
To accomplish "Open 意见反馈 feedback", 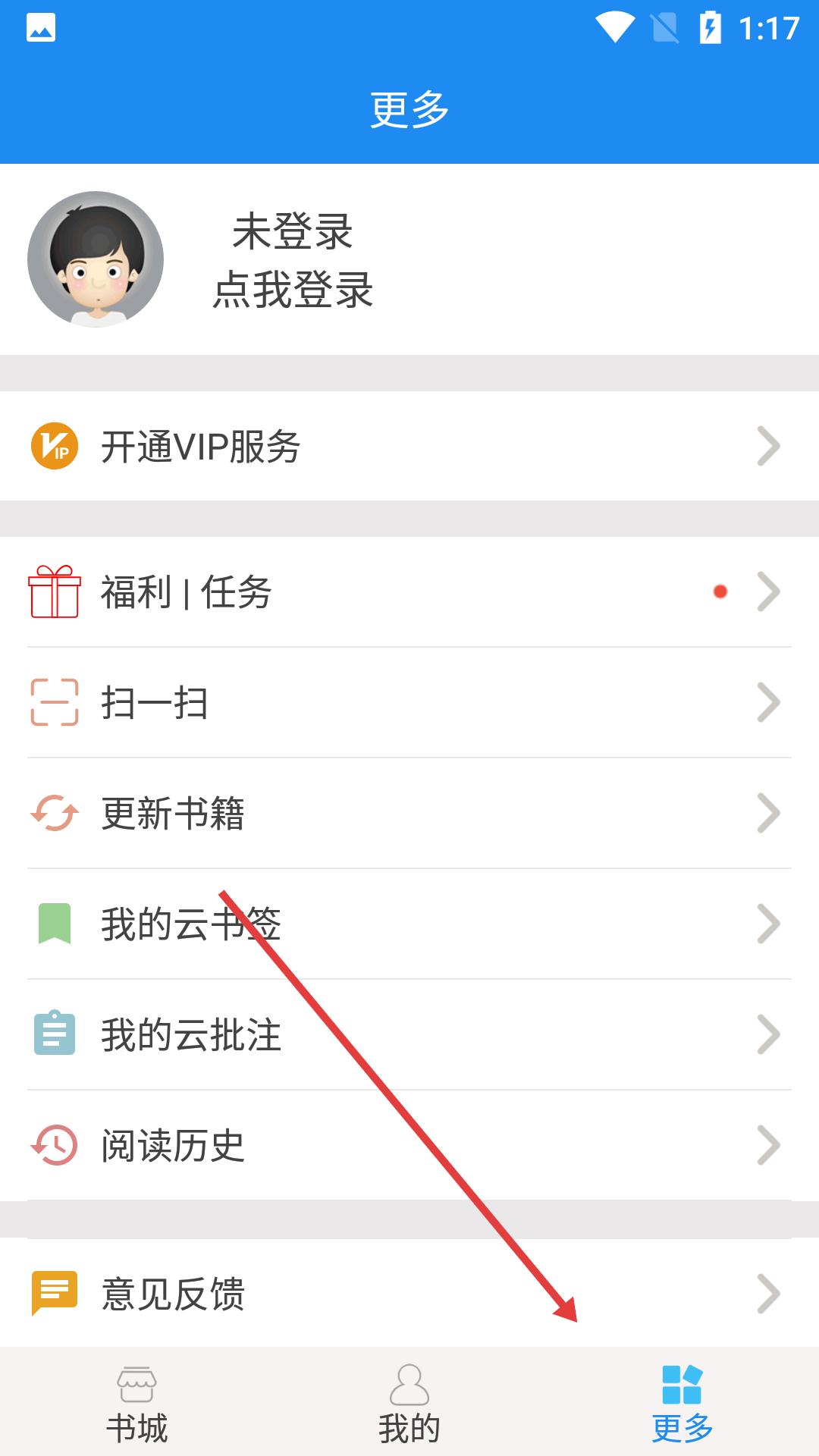I will point(409,1293).
